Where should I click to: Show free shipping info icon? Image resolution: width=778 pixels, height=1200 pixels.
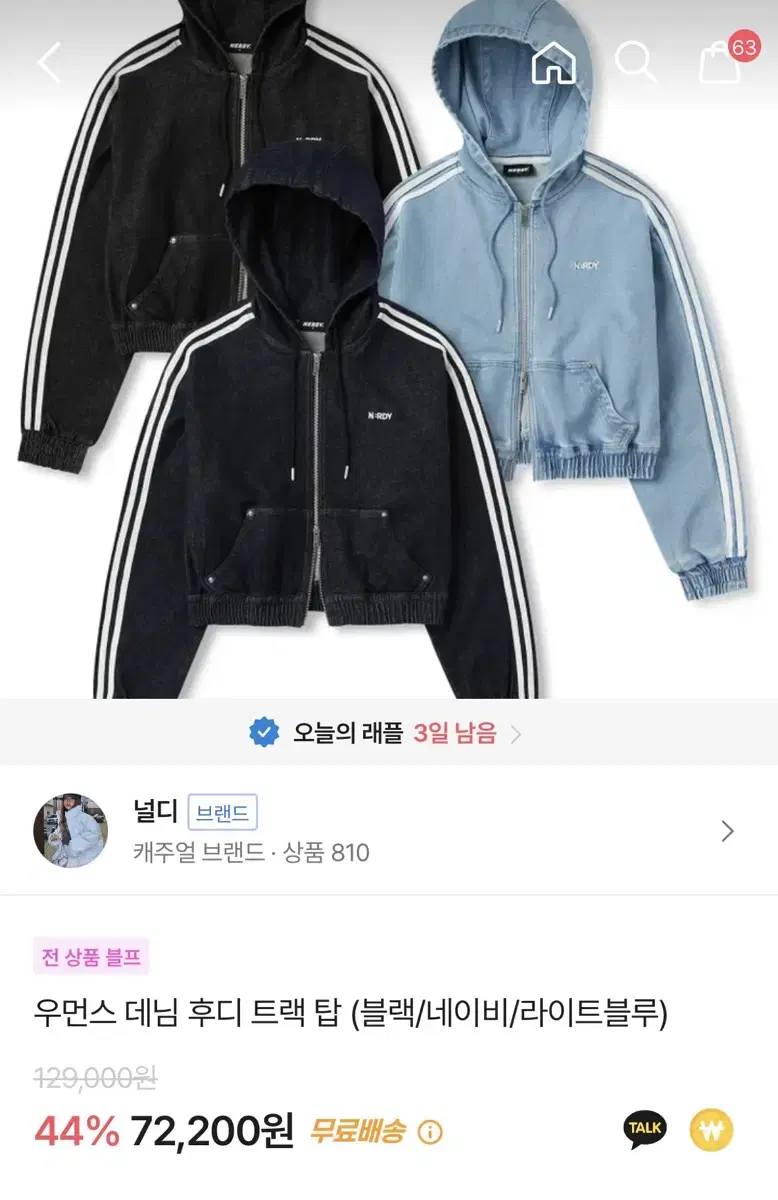click(x=430, y=1132)
